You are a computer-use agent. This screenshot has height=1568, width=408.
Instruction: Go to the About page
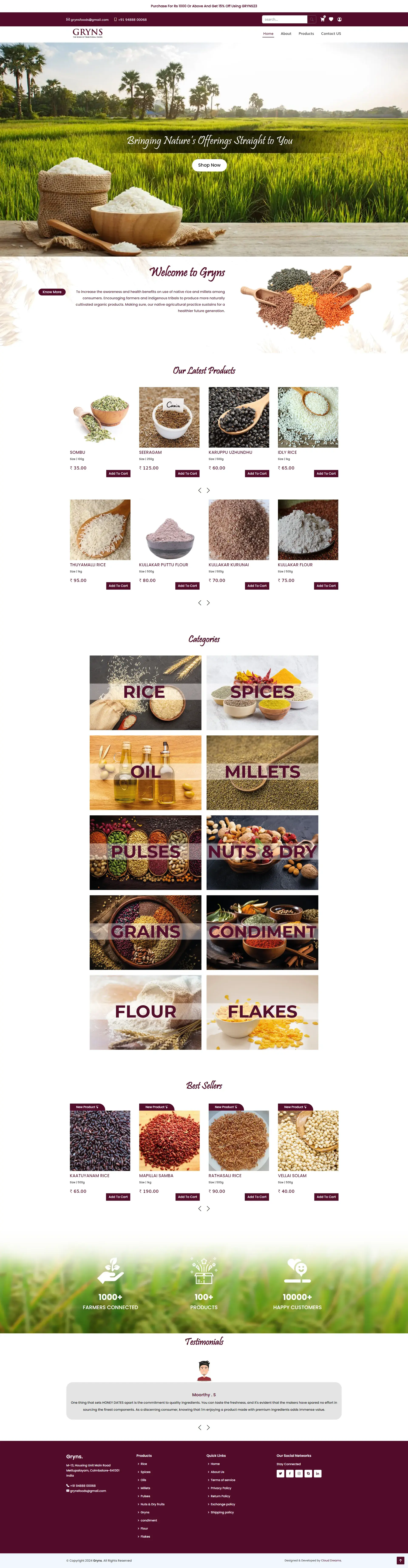[x=286, y=34]
